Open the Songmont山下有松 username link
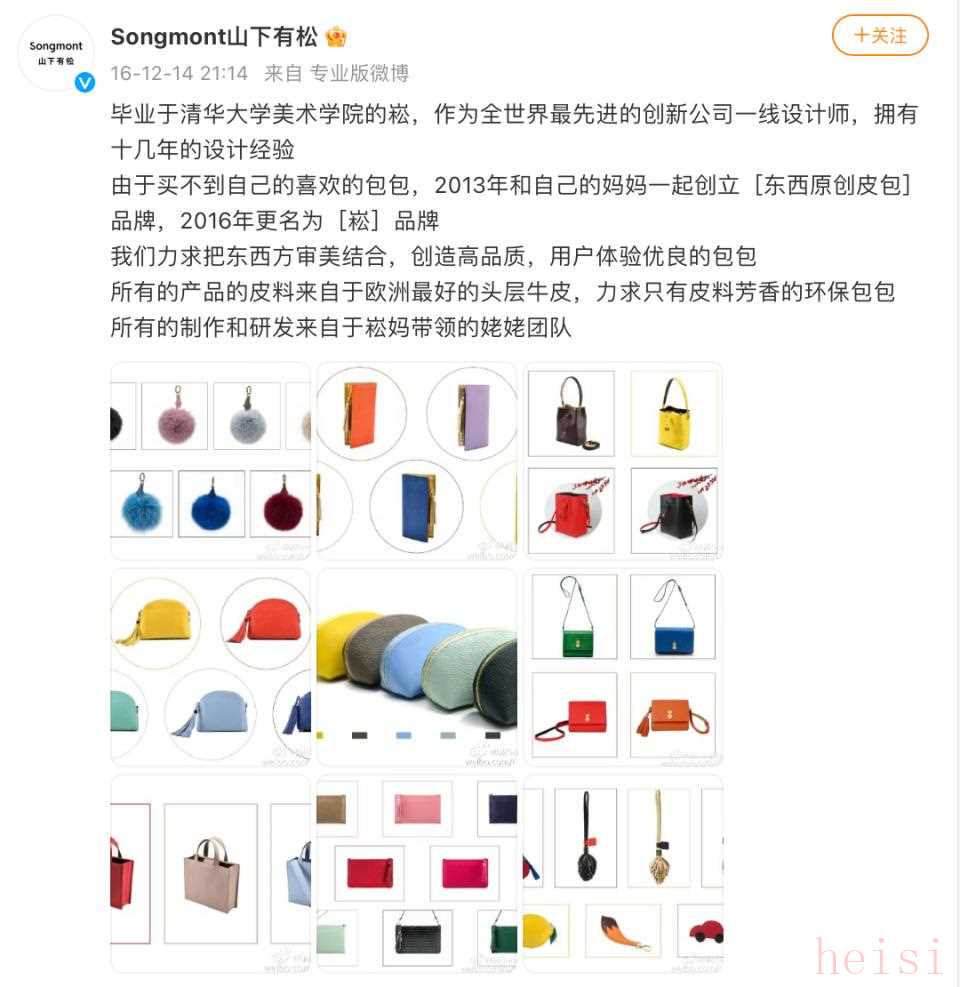This screenshot has width=960, height=987. [214, 37]
